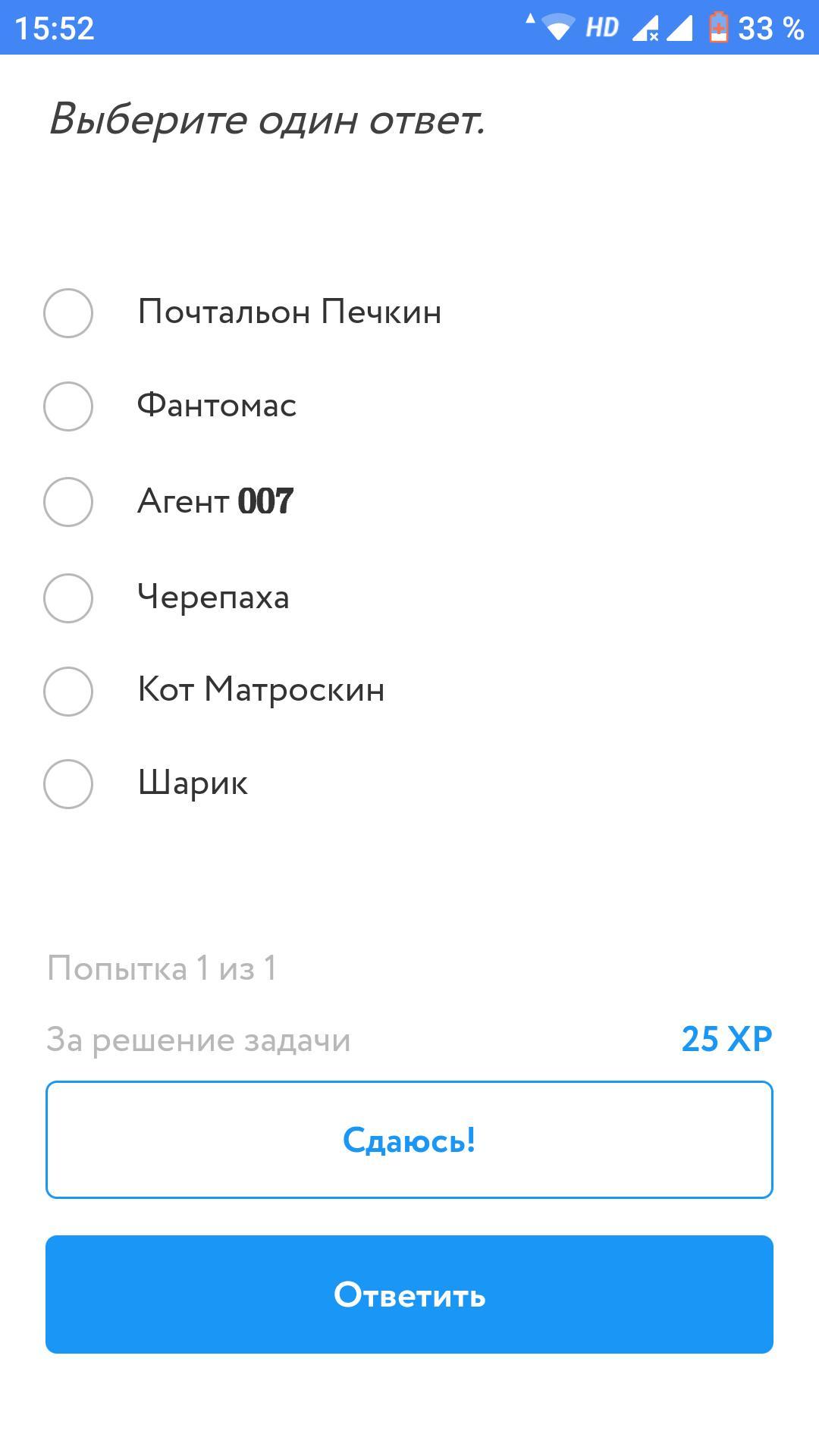The image size is (819, 1456).
Task: Tap the Сдаюсь! give up button
Action: [x=409, y=1140]
